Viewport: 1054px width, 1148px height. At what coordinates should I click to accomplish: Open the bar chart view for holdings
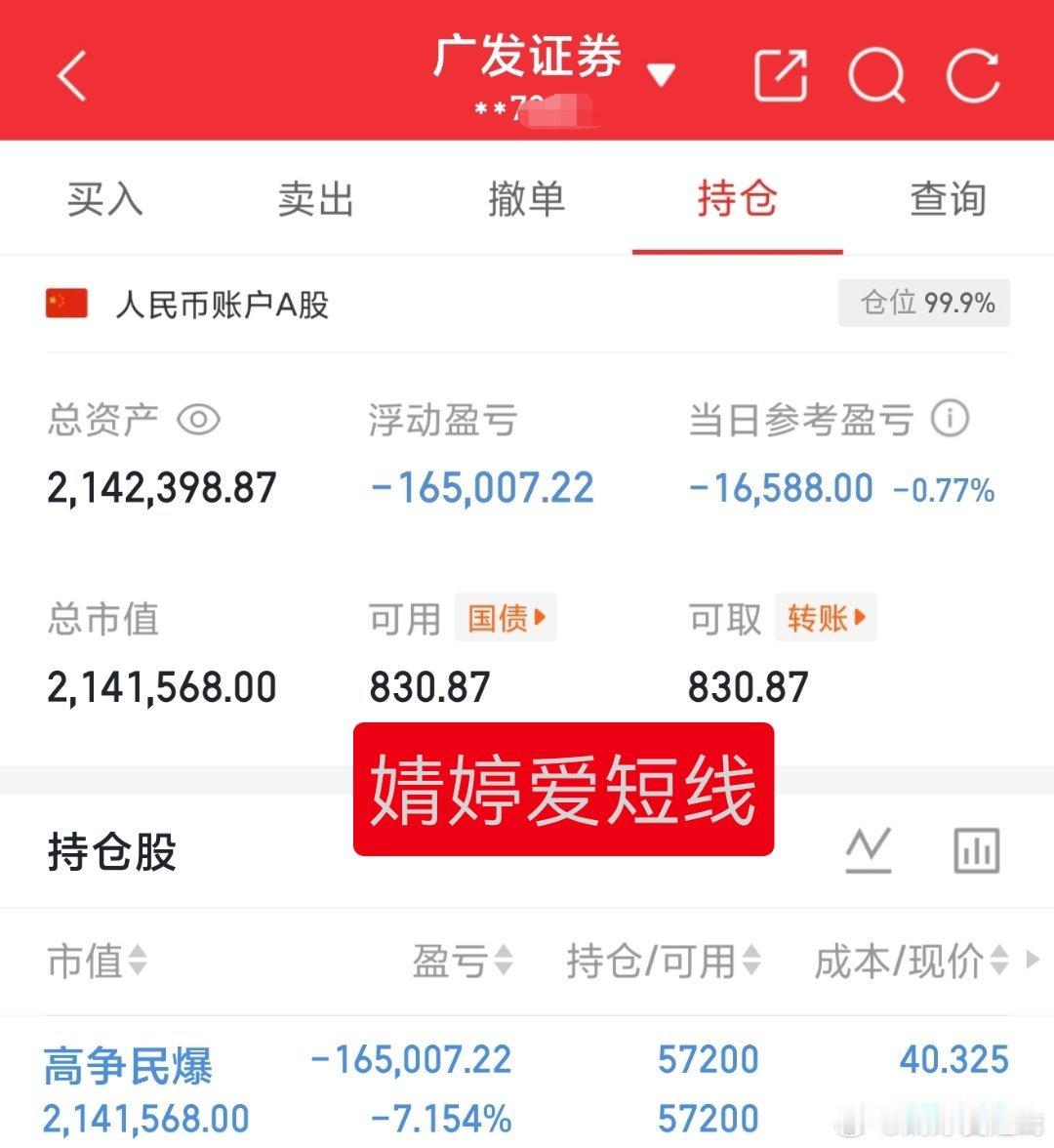tap(977, 849)
